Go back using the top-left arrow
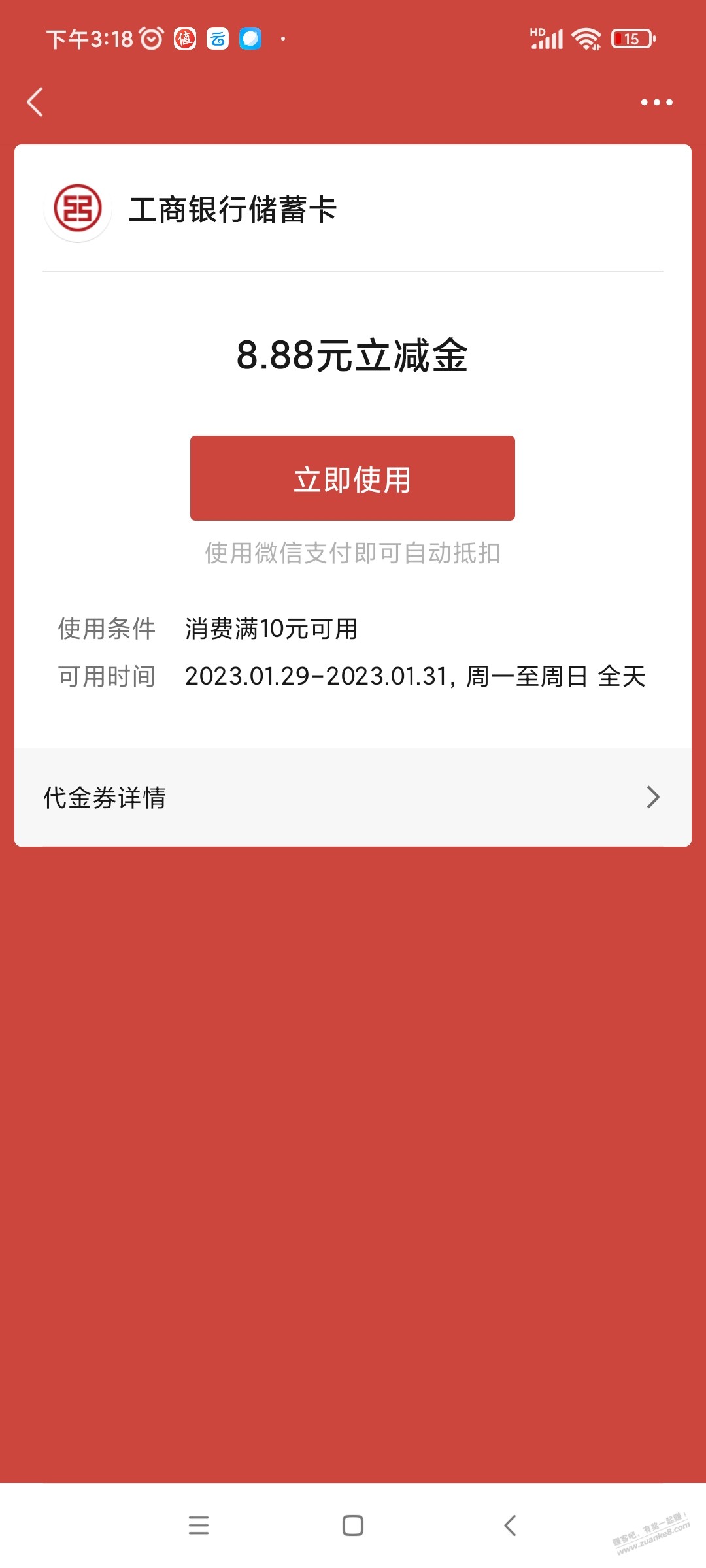This screenshot has height=1568, width=706. click(35, 103)
